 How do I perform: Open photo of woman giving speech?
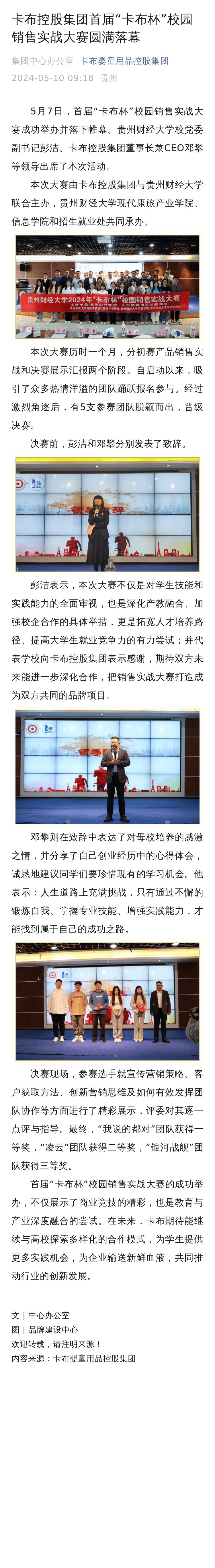tap(107, 514)
